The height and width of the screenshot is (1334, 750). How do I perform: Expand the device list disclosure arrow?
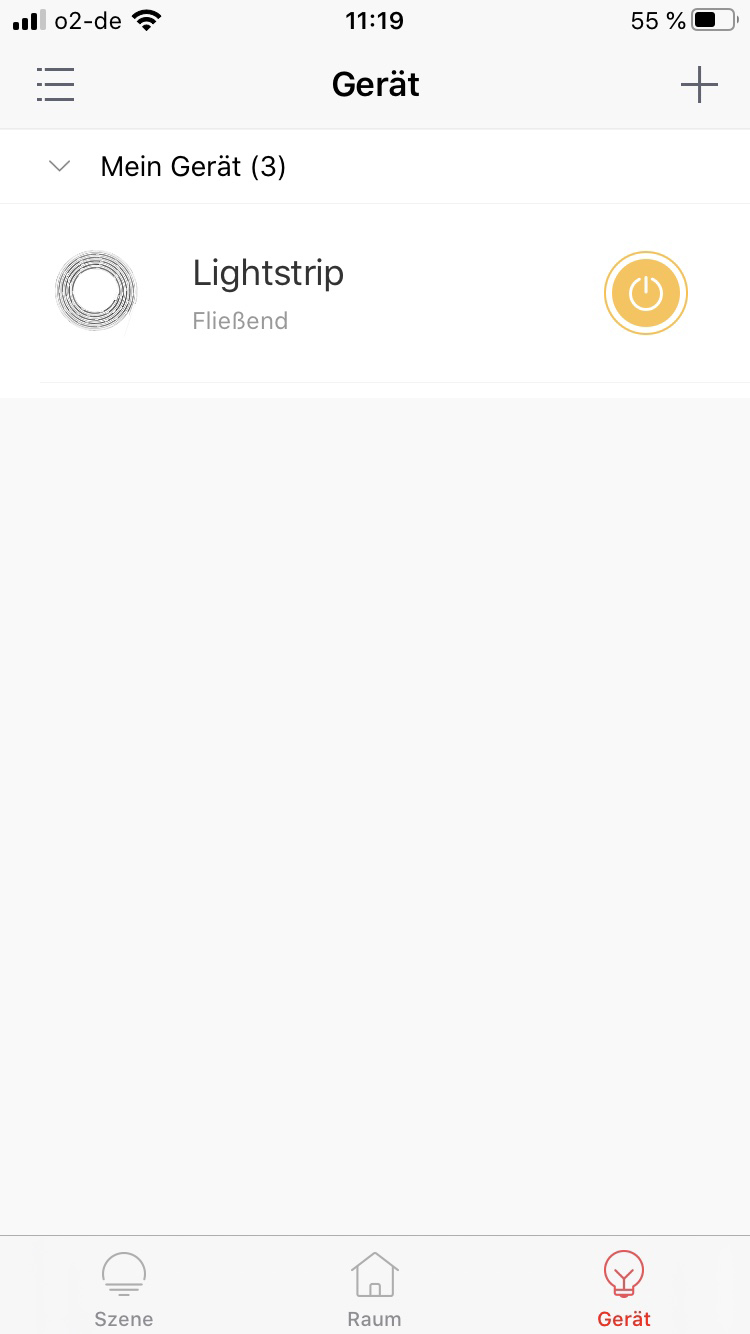coord(59,166)
